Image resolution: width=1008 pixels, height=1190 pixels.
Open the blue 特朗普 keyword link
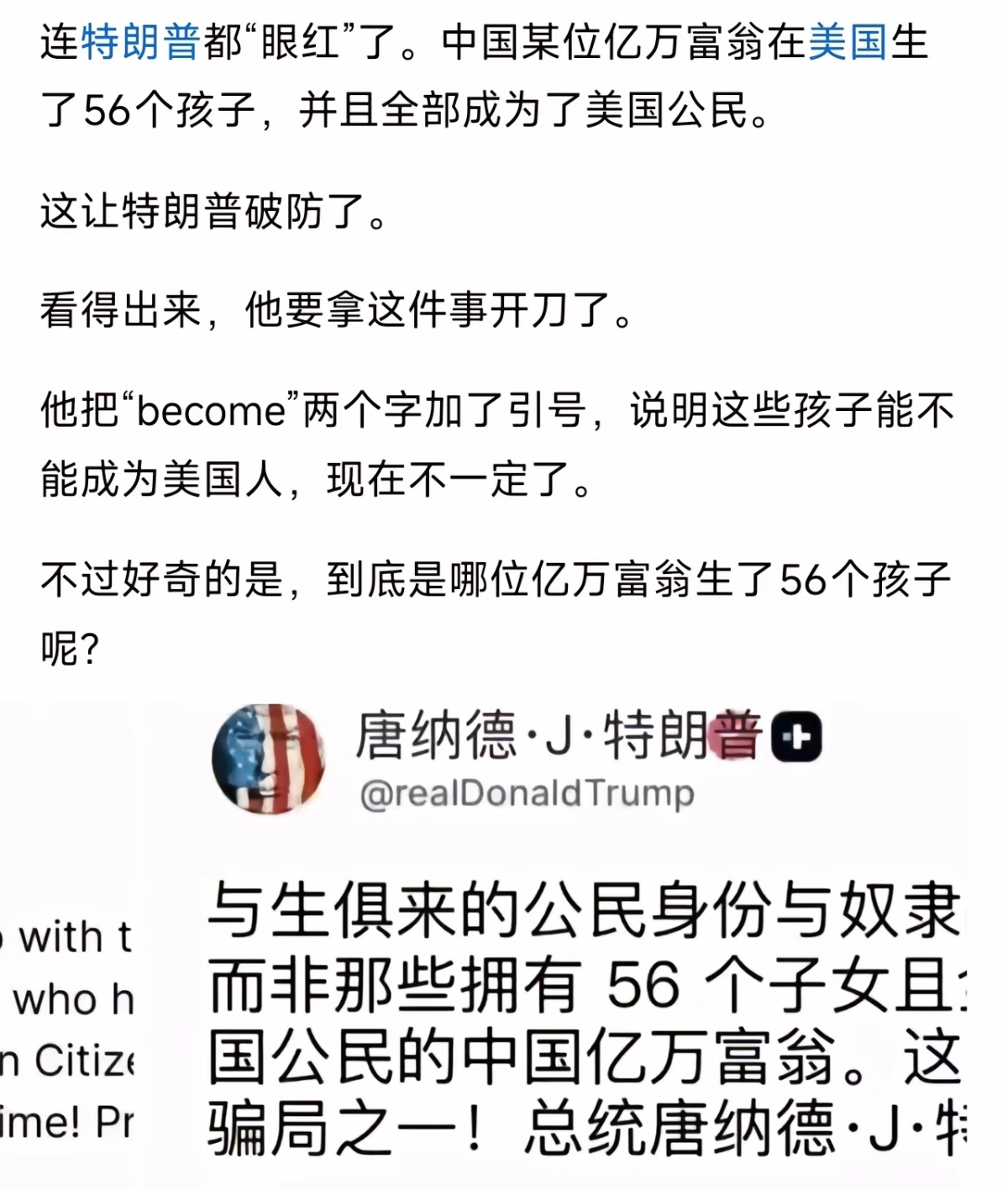pyautogui.click(x=140, y=42)
